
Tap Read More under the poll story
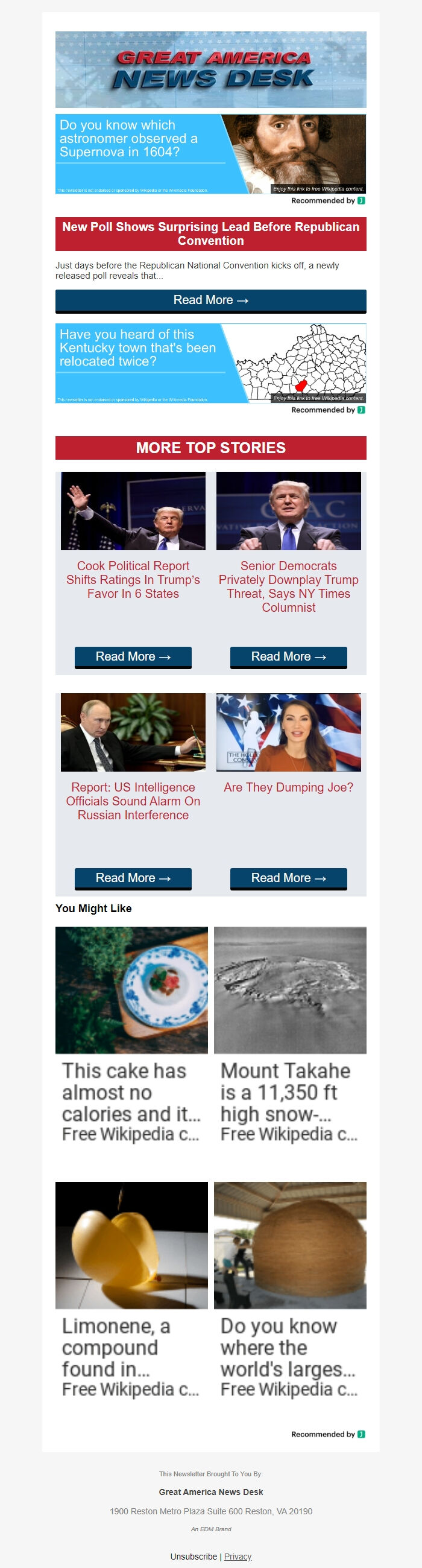[210, 300]
